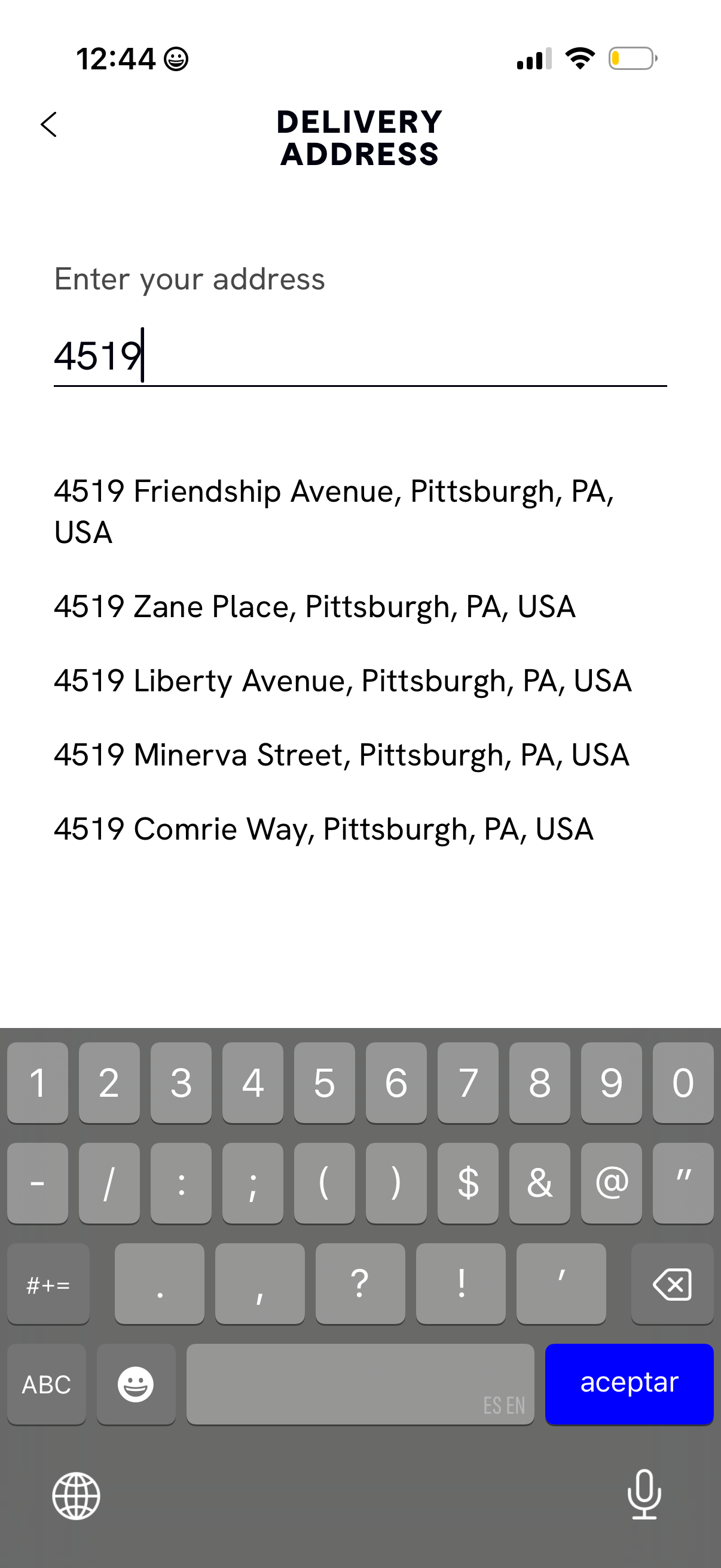Choose 4519 Zane Place address
The image size is (721, 1568).
point(314,607)
